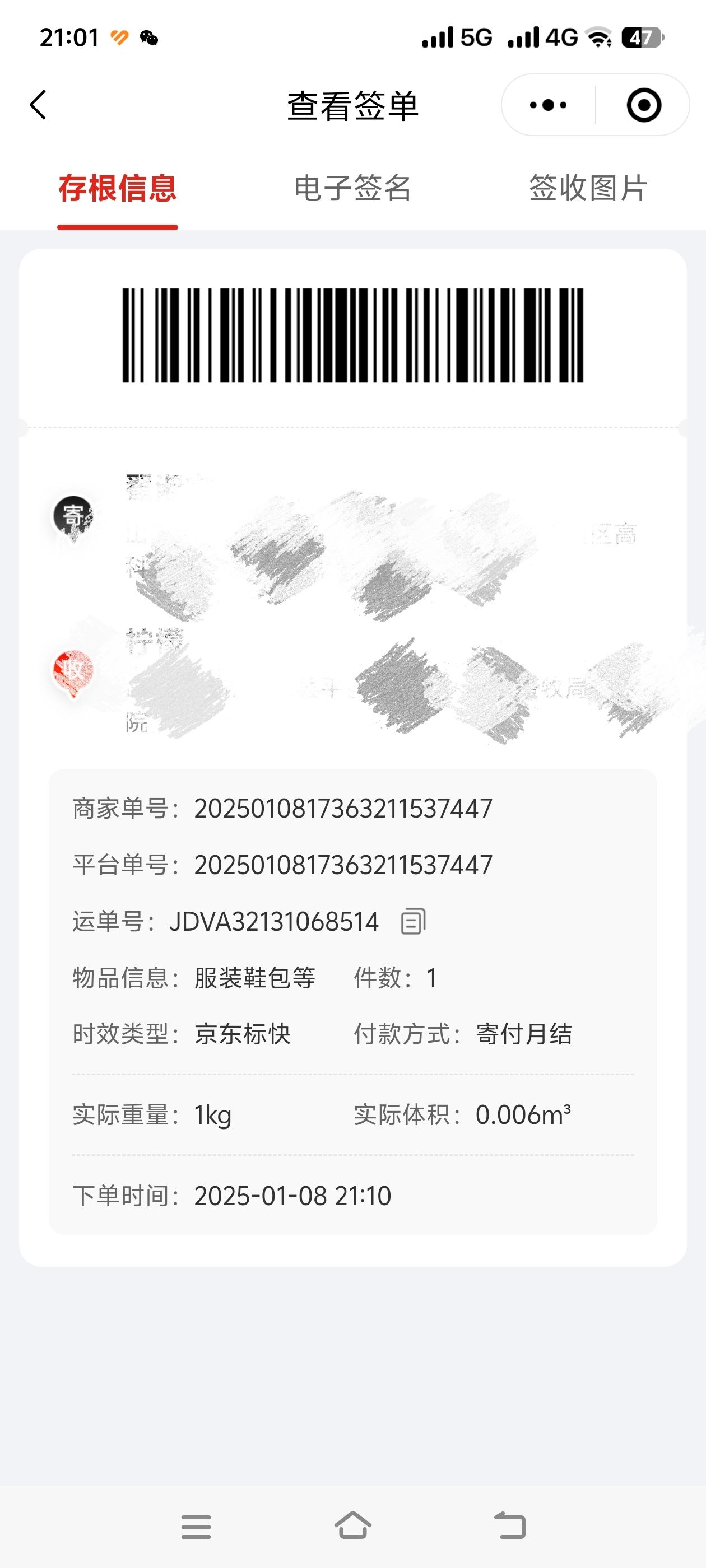Tap the system back button
Viewport: 706px width, 1568px height.
click(510, 1525)
